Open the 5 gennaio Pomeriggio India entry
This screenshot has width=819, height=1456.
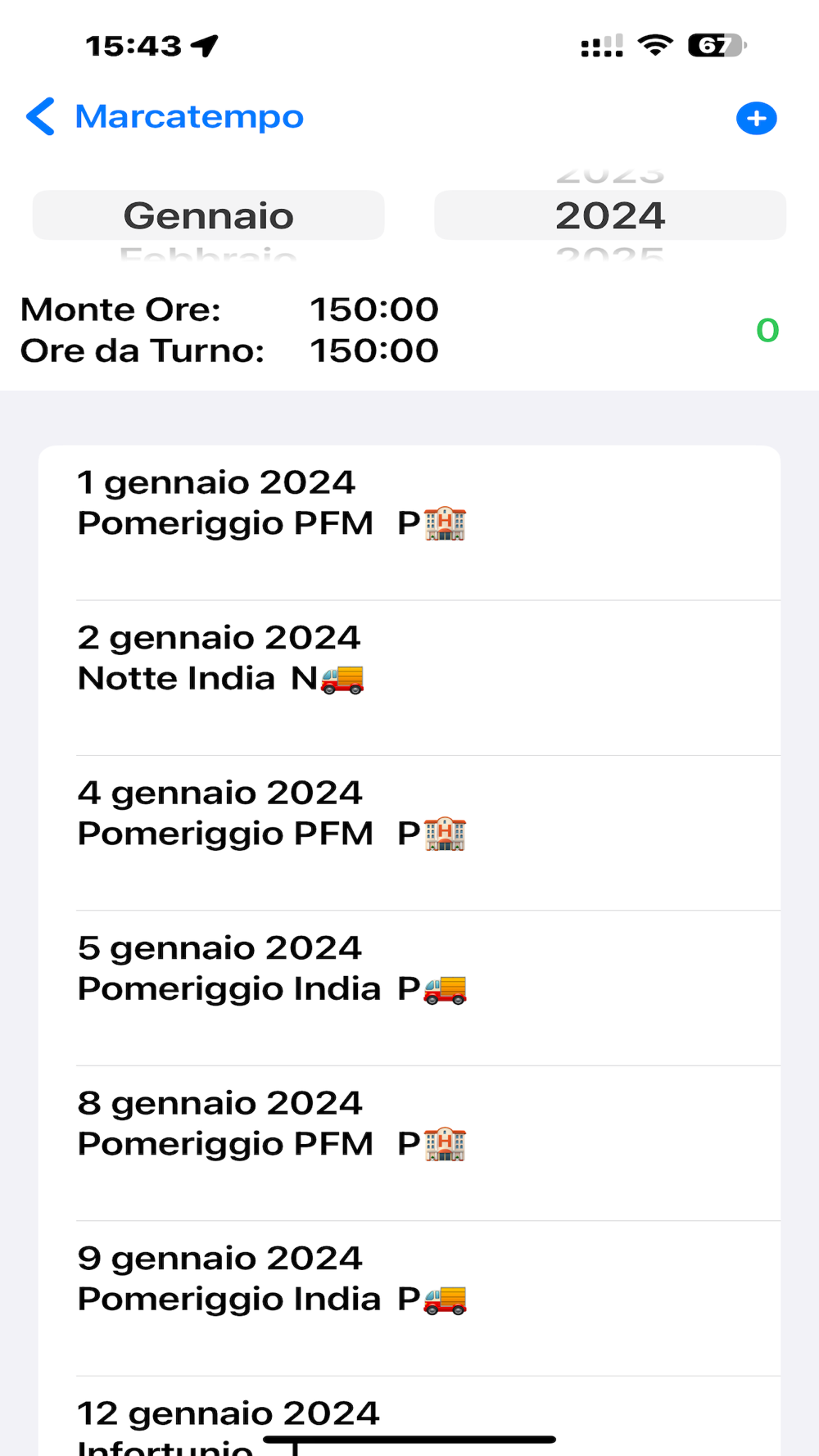tap(409, 988)
